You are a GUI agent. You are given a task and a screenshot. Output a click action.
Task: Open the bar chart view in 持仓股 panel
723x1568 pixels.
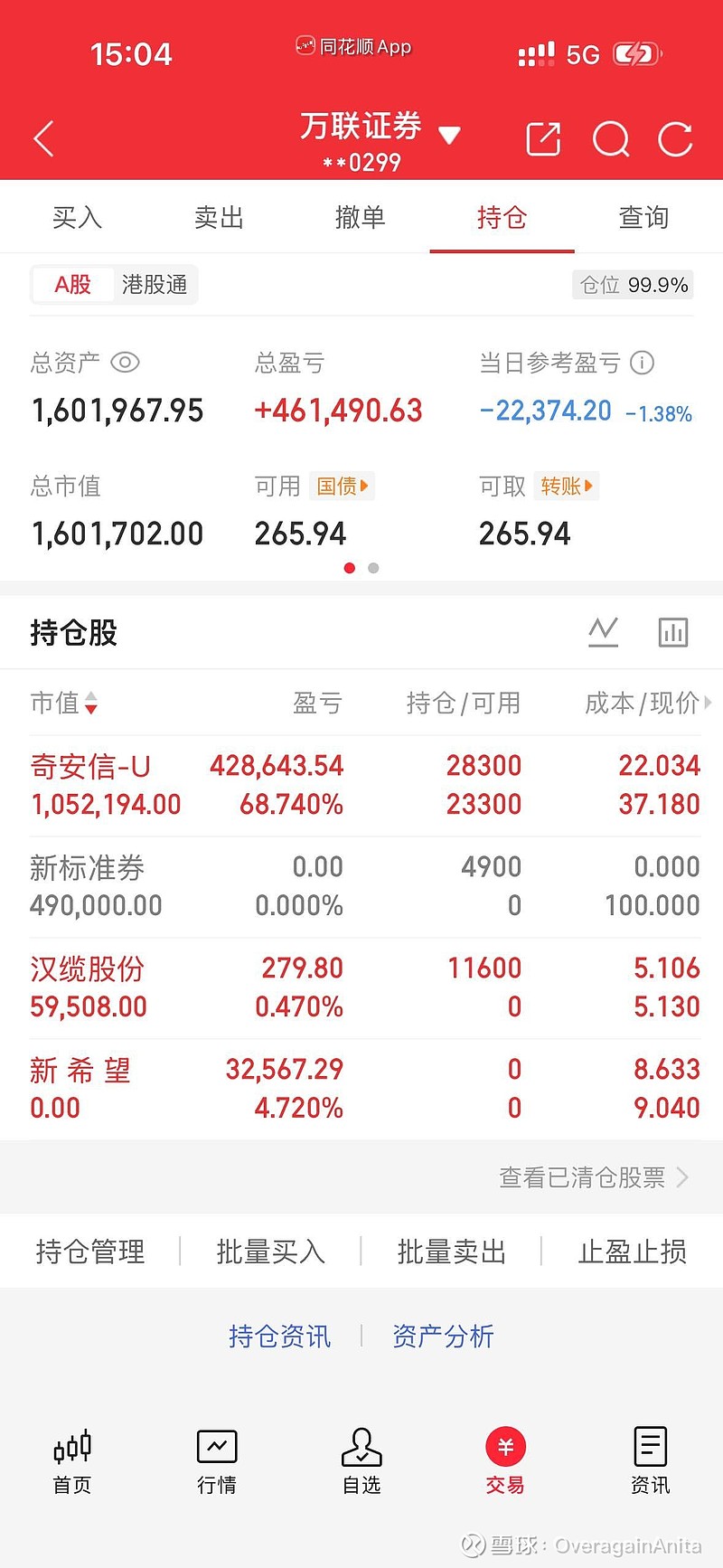point(673,632)
